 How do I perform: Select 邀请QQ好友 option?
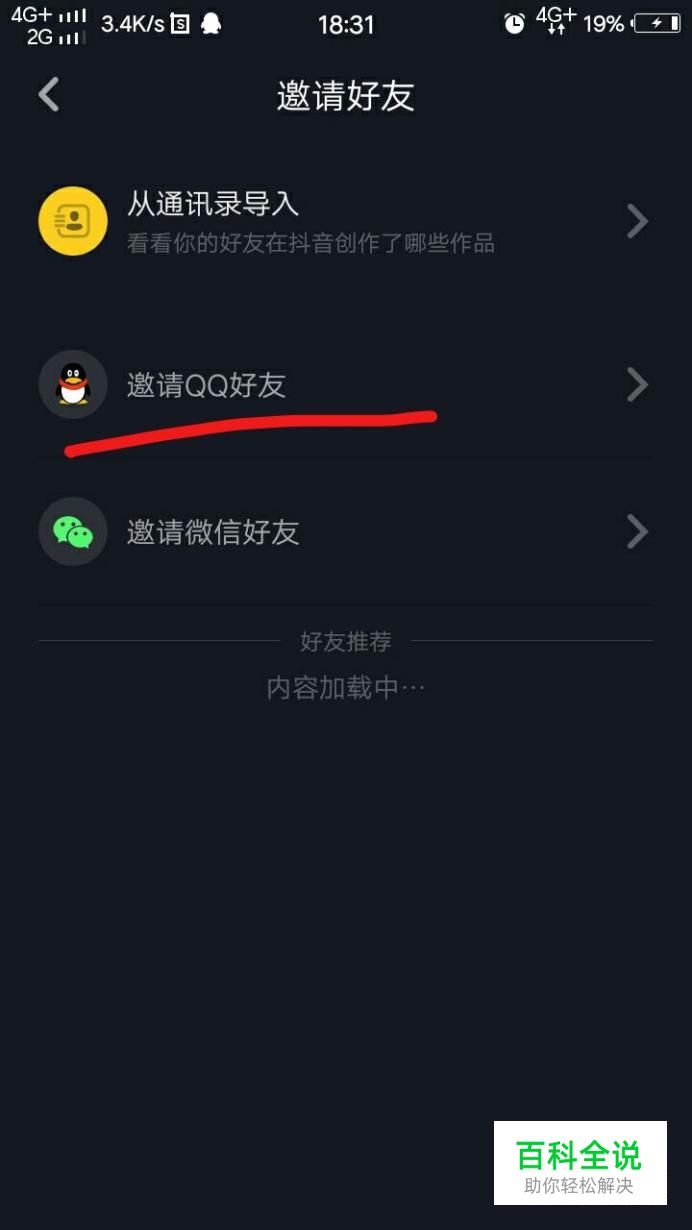pyautogui.click(x=344, y=385)
